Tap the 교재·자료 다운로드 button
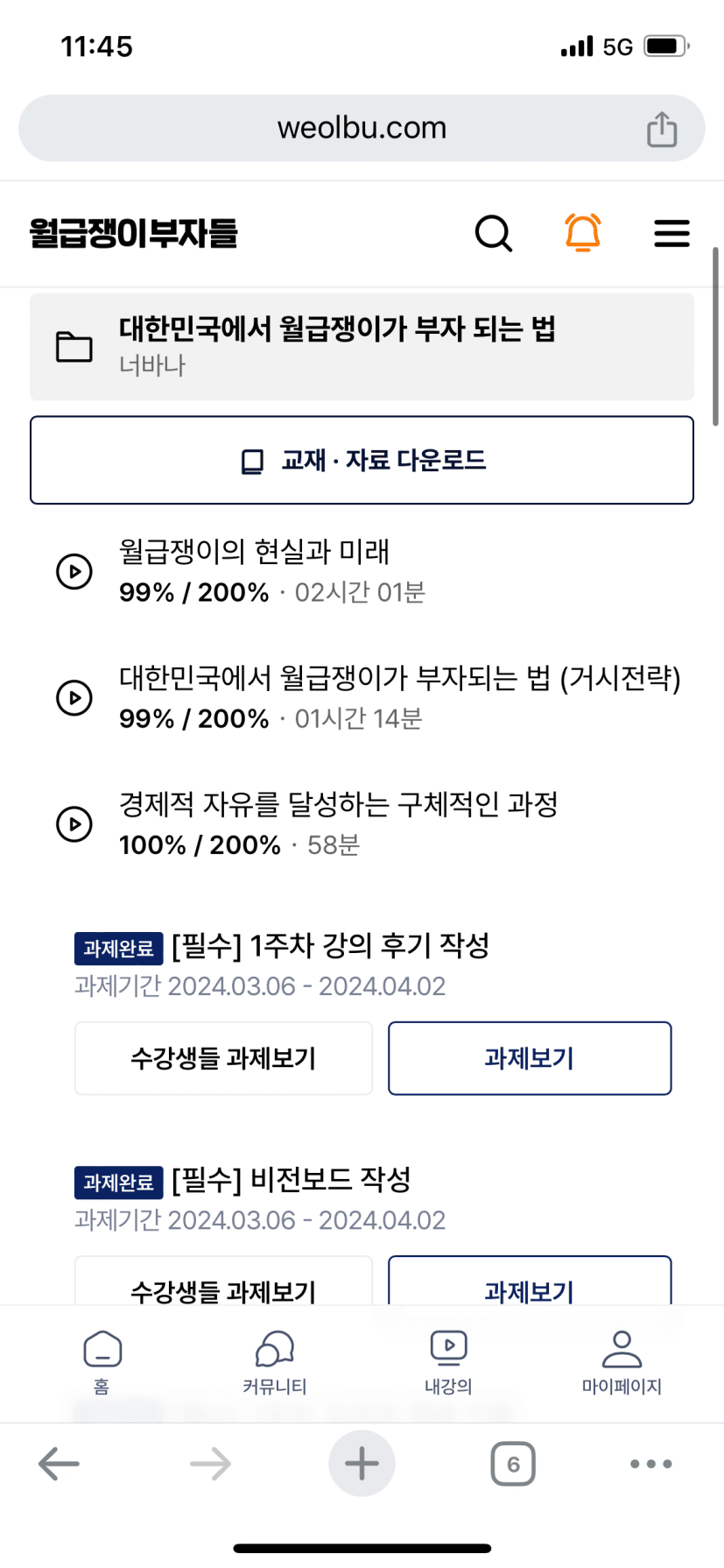This screenshot has height=1568, width=724. coord(362,460)
